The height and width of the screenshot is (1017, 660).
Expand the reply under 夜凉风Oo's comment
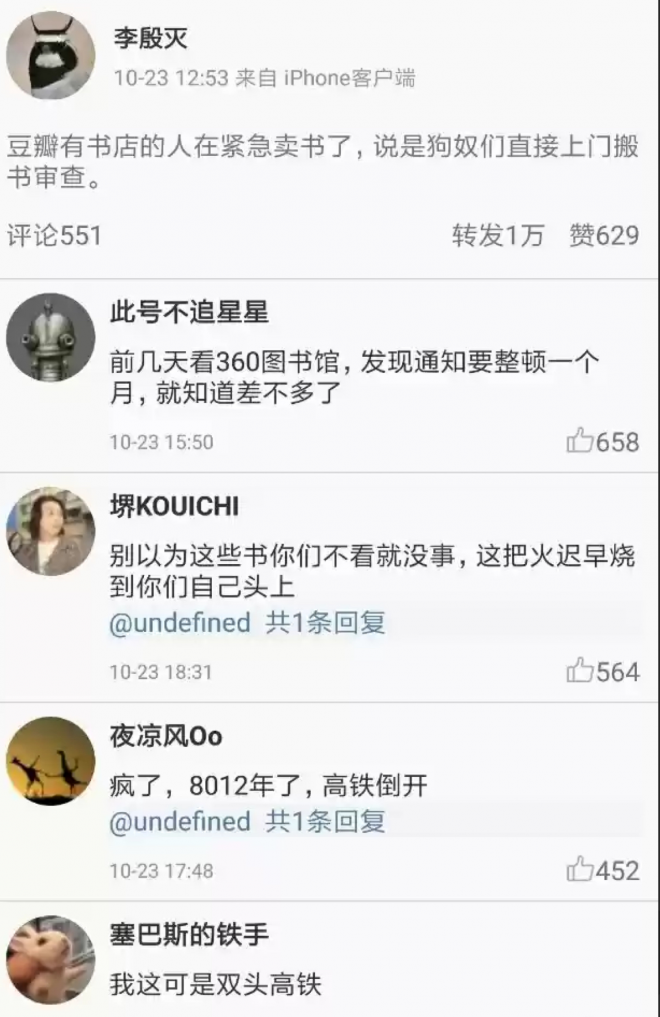325,822
